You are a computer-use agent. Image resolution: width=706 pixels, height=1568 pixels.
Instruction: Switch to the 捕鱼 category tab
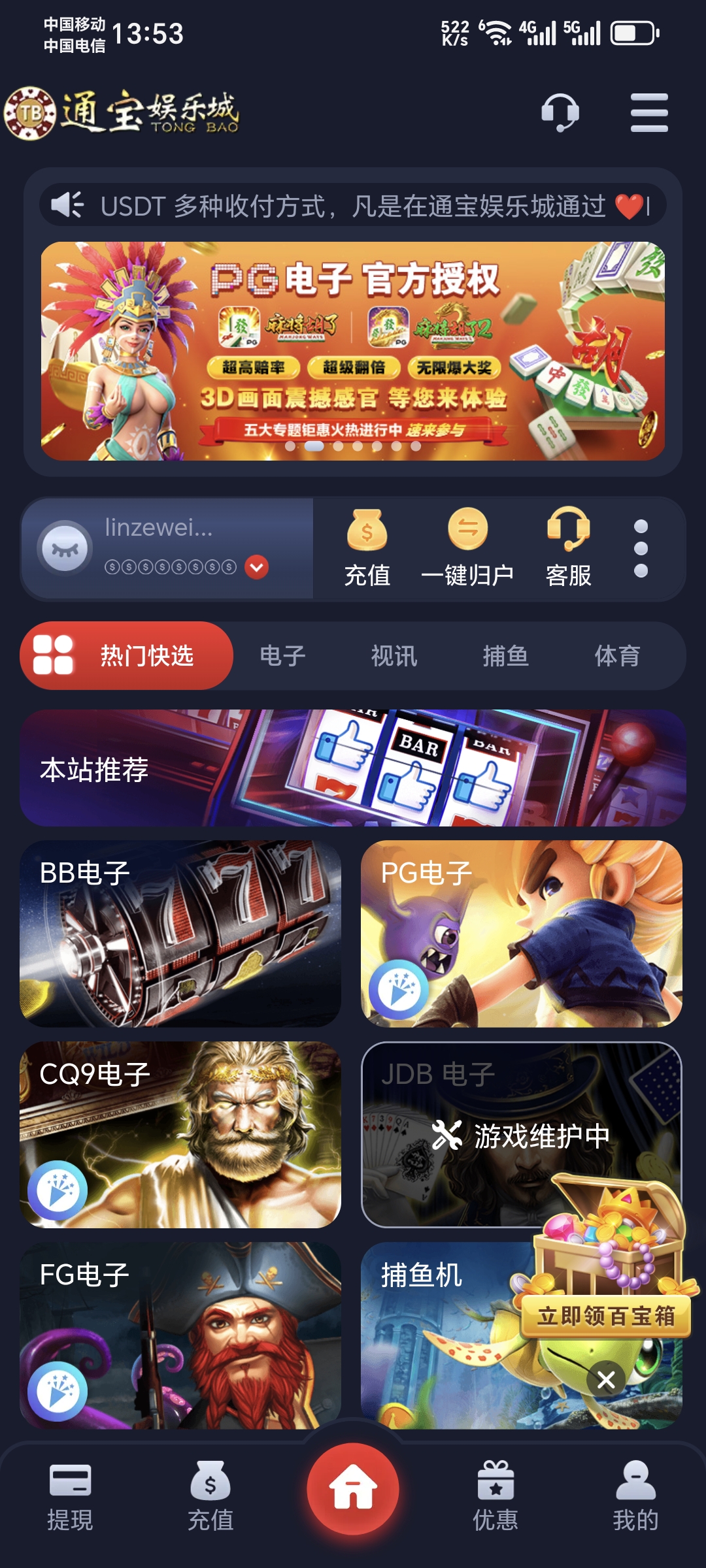pos(505,656)
